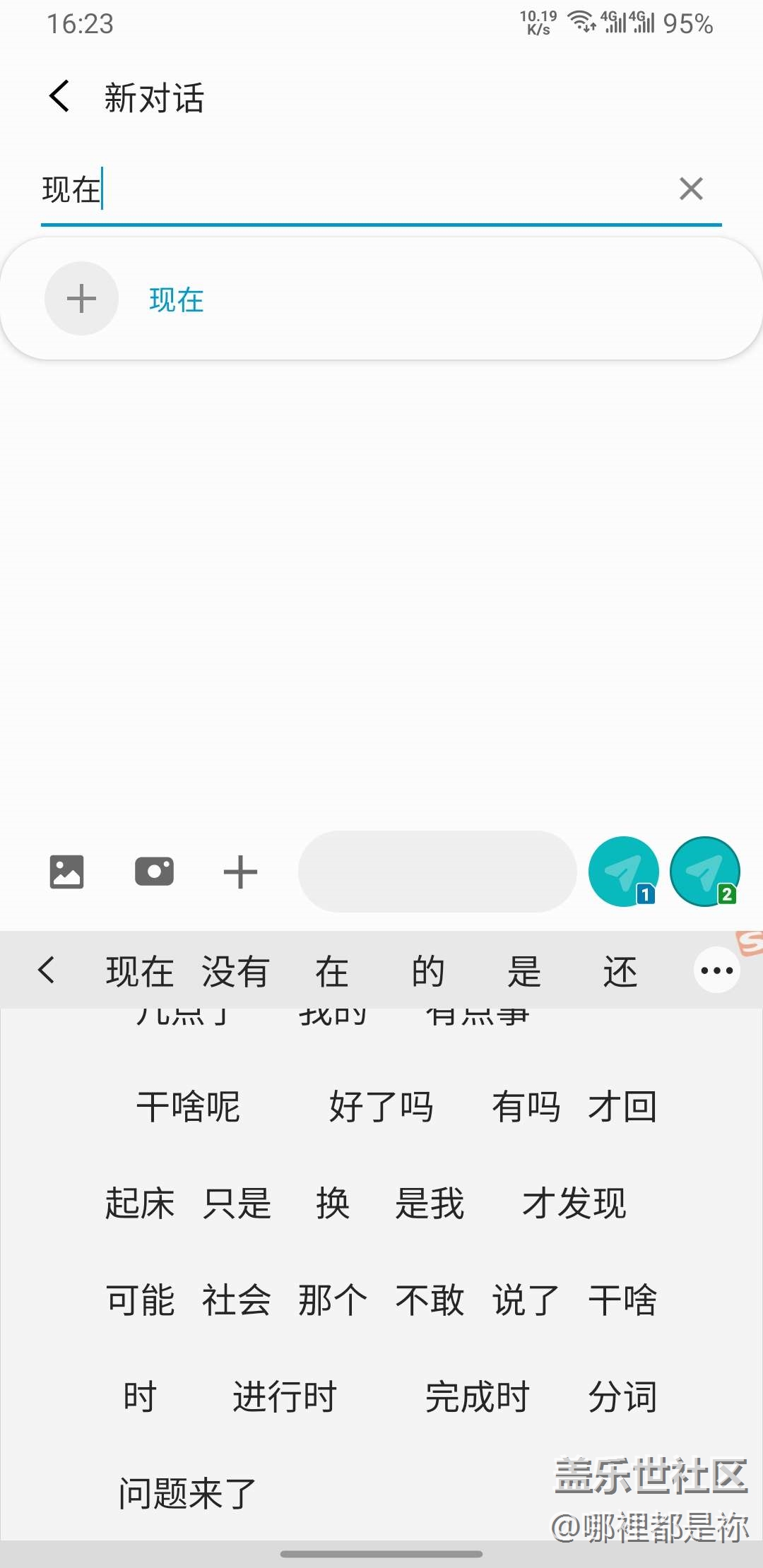Choose the suggestion 才发现
This screenshot has height=1568, width=763.
574,1204
